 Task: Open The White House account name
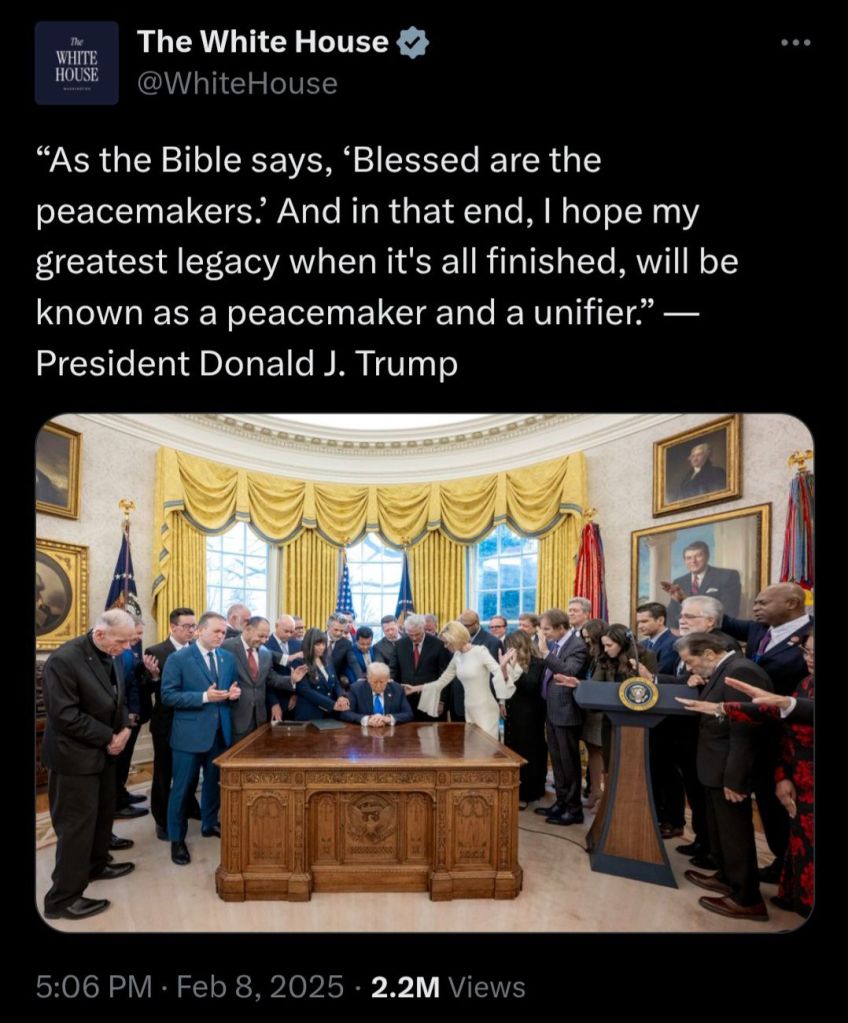click(263, 42)
